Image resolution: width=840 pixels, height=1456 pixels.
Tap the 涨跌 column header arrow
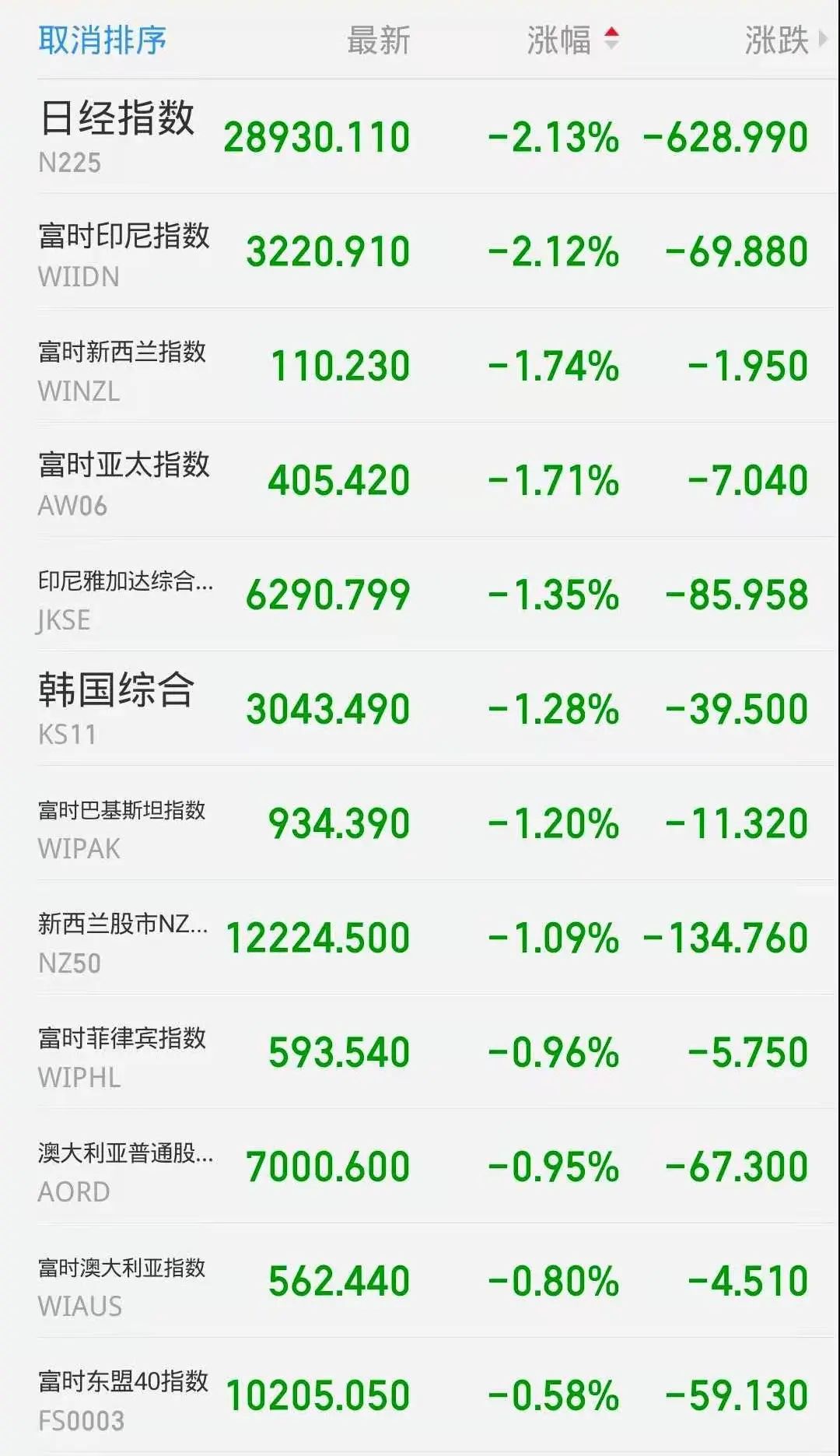[824, 38]
